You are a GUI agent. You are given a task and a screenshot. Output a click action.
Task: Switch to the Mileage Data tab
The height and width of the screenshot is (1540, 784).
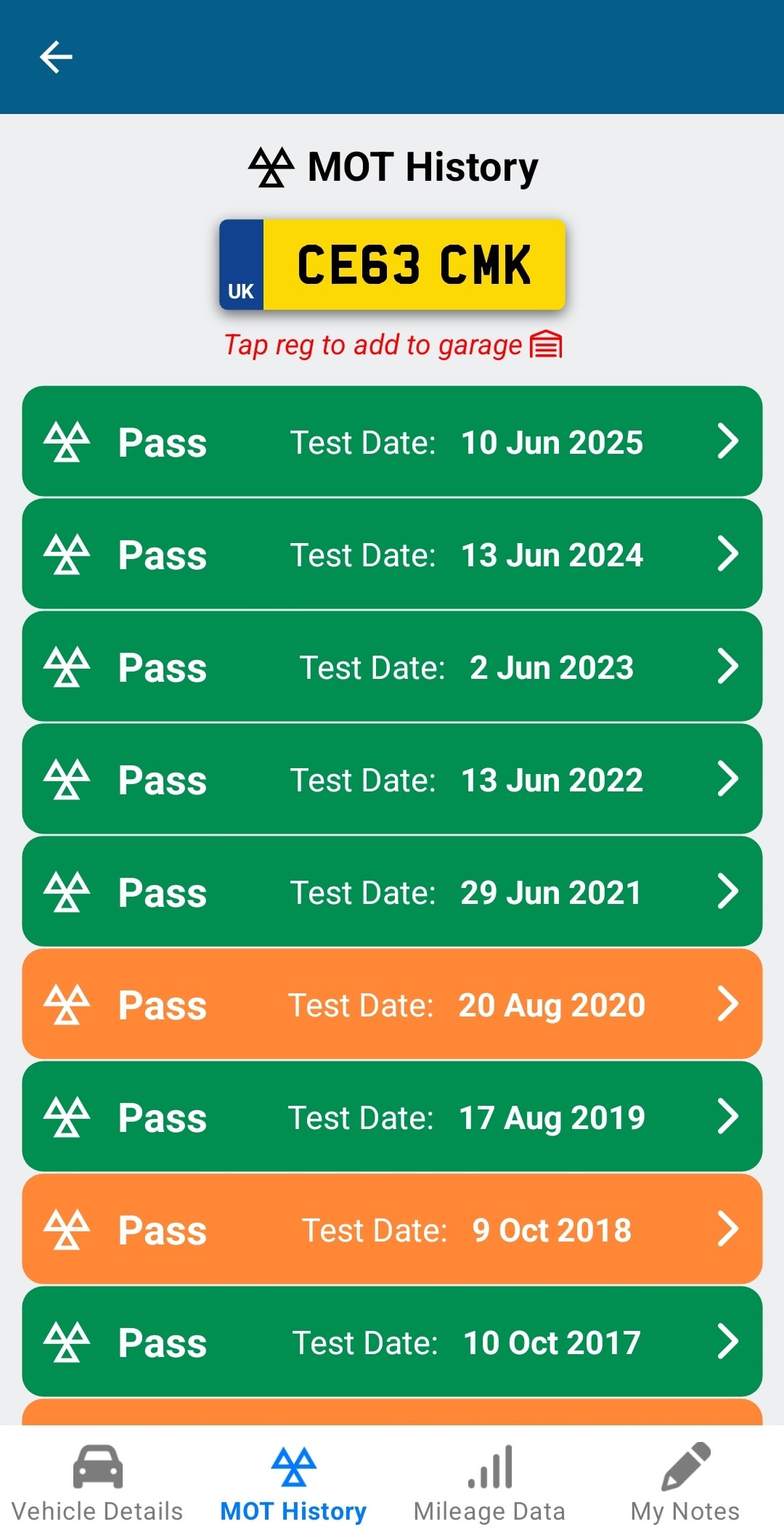489,1483
